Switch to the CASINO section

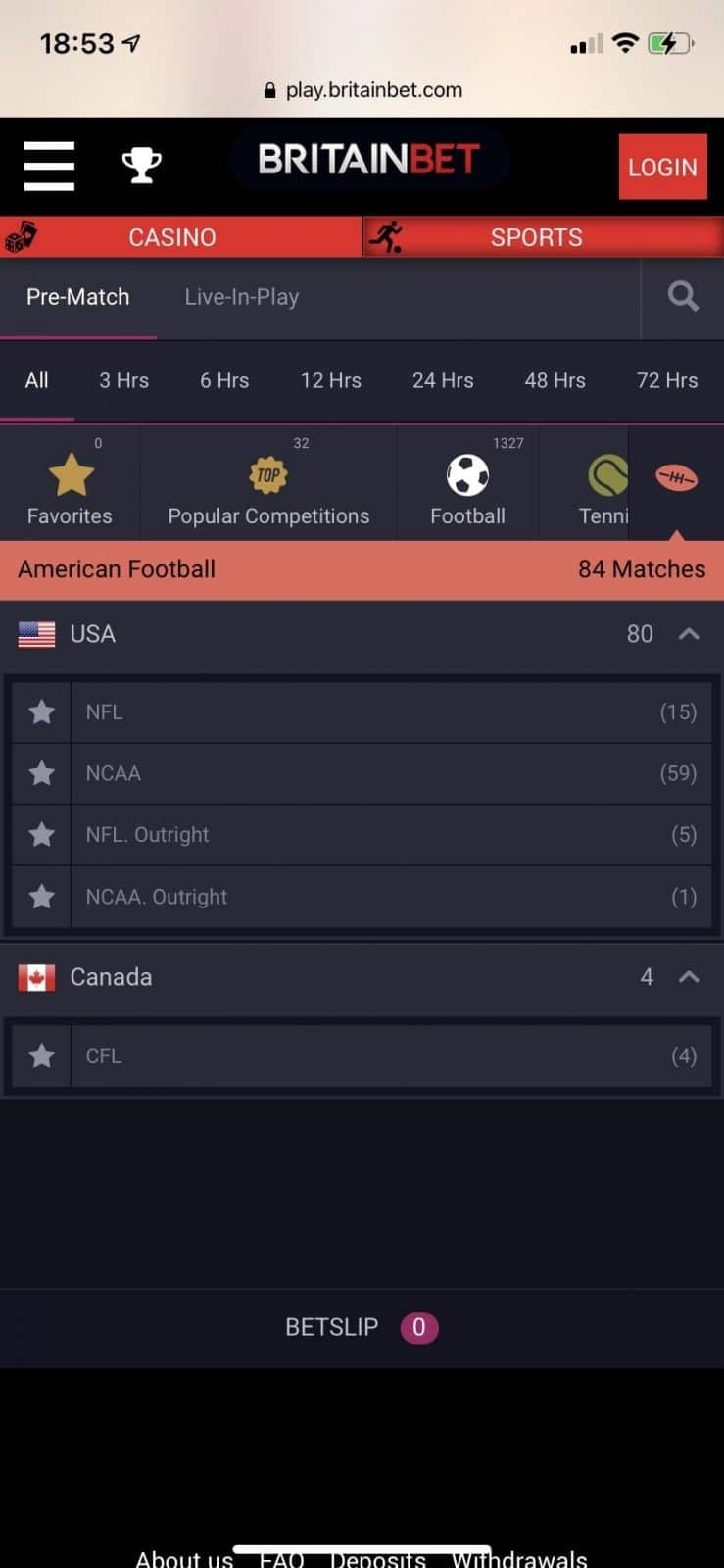[172, 237]
